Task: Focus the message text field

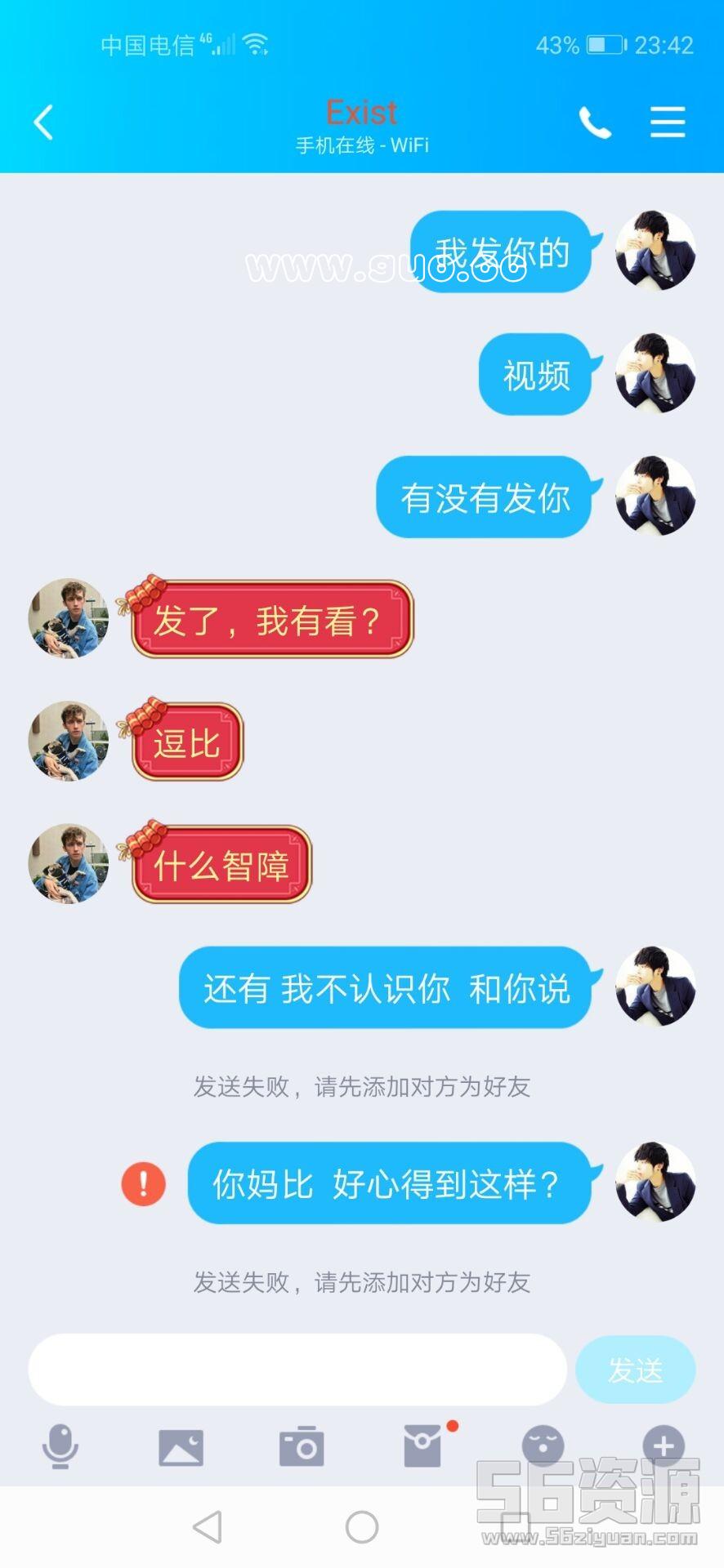Action: tap(297, 1370)
